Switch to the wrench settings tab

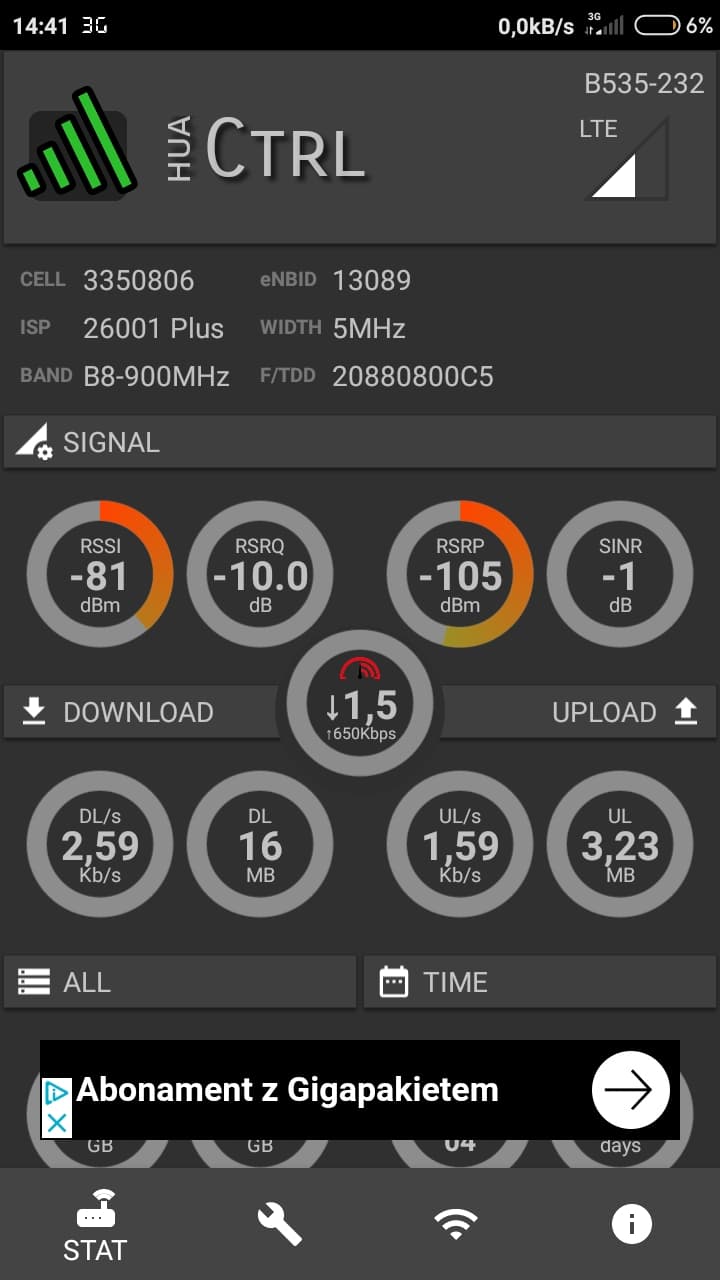pyautogui.click(x=278, y=1224)
